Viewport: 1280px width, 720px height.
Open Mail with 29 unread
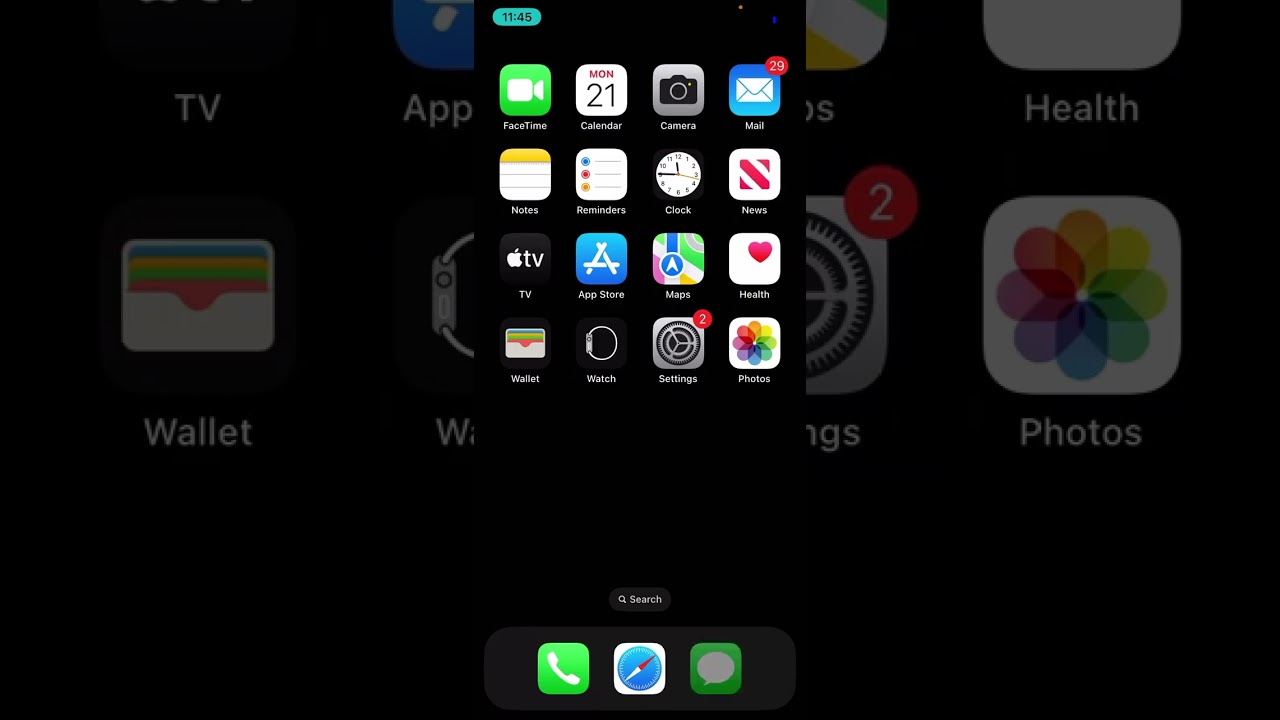point(754,90)
